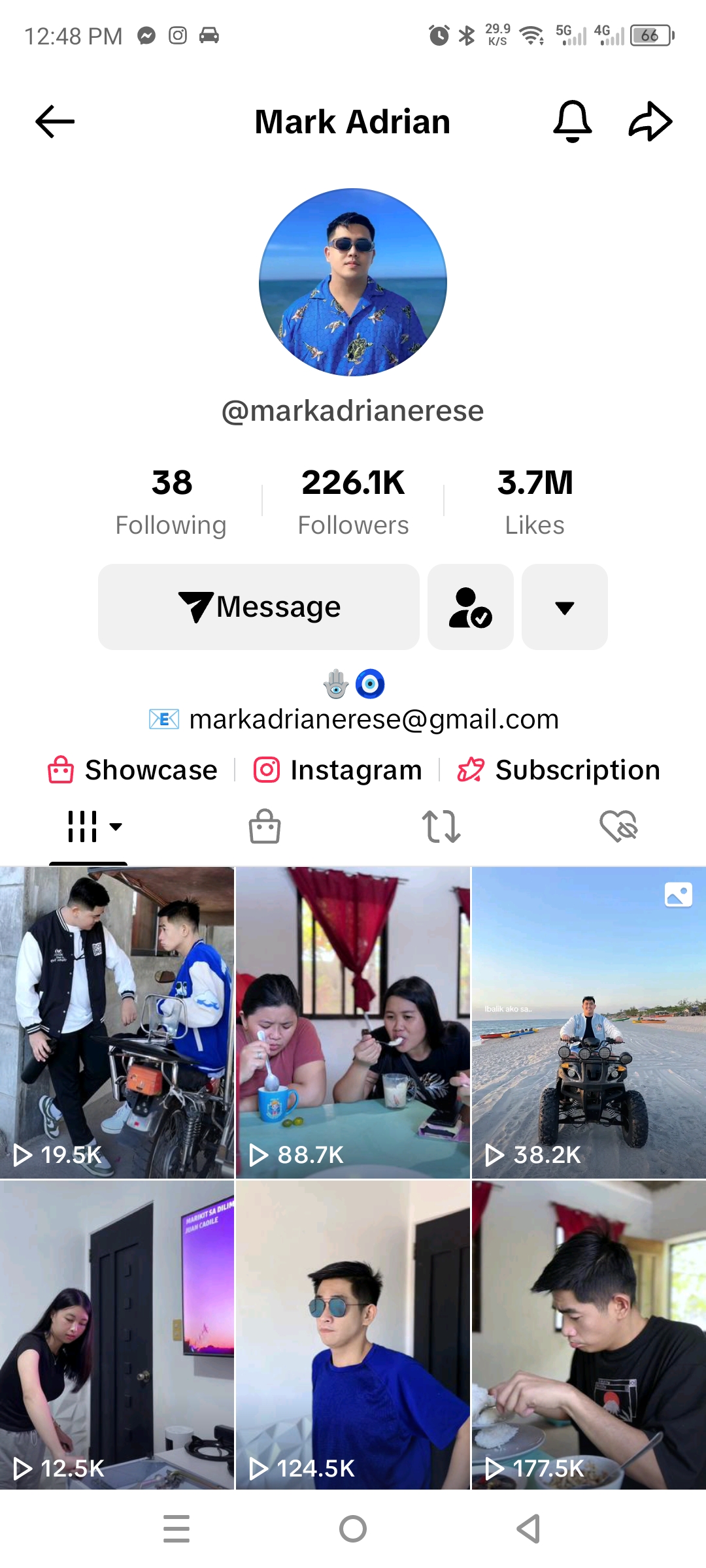The image size is (706, 1568).
Task: Switch to the shop bag tab
Action: (x=265, y=826)
